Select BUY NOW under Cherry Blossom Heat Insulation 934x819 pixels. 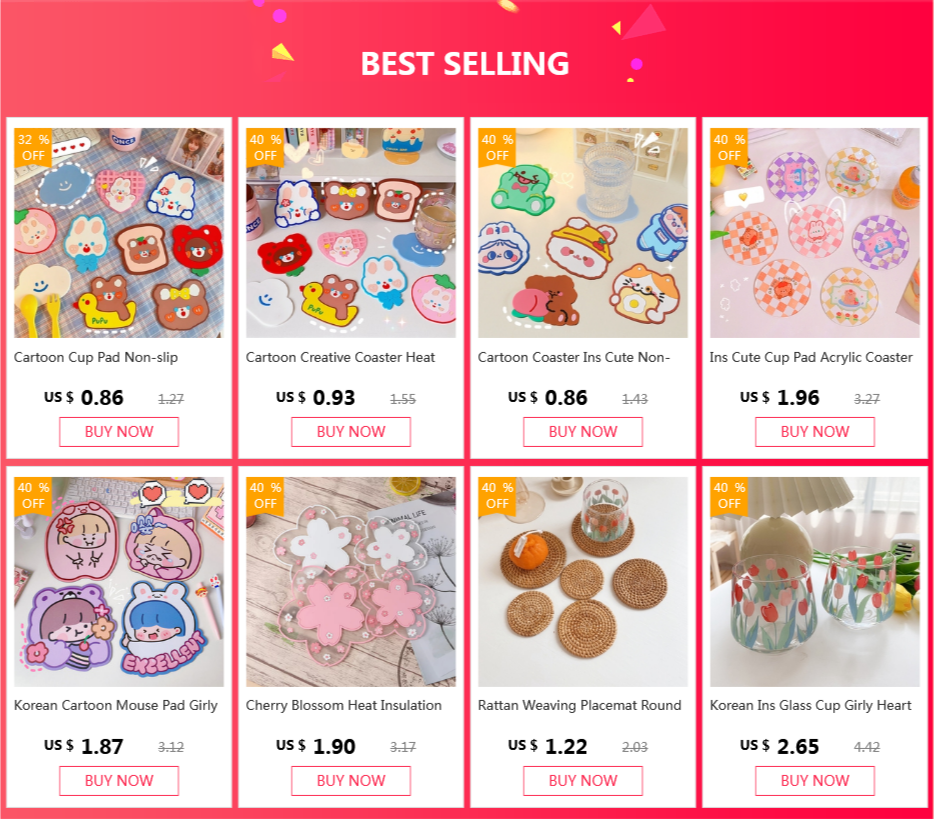pyautogui.click(x=351, y=781)
